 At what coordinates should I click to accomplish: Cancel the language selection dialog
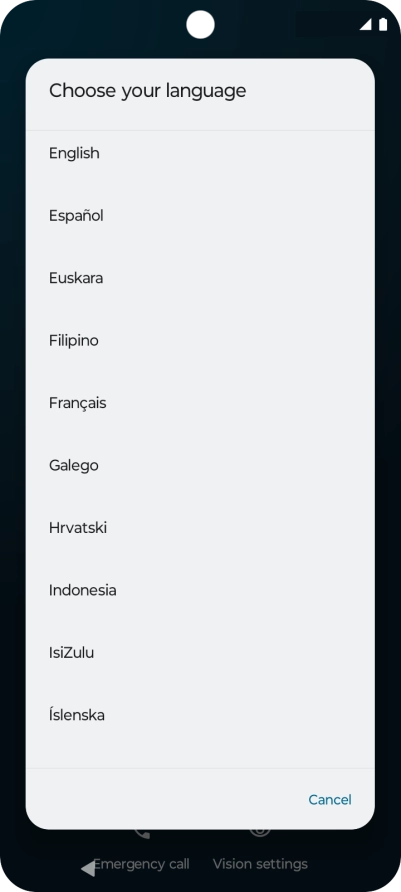(x=330, y=800)
